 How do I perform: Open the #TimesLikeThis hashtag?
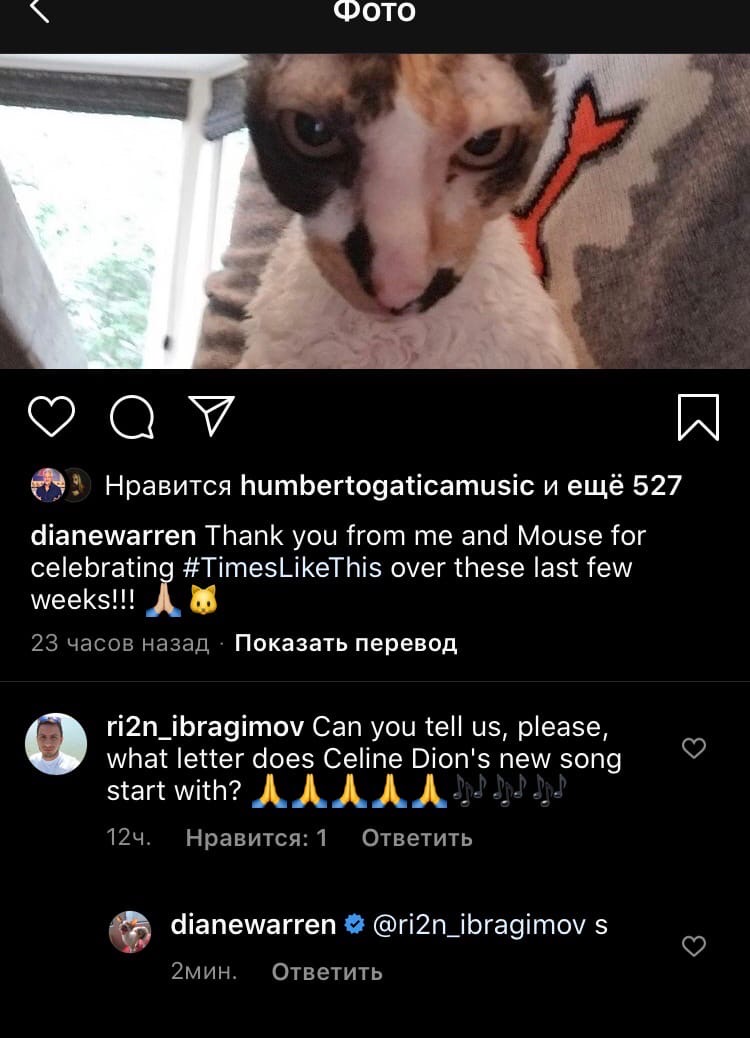coord(283,568)
